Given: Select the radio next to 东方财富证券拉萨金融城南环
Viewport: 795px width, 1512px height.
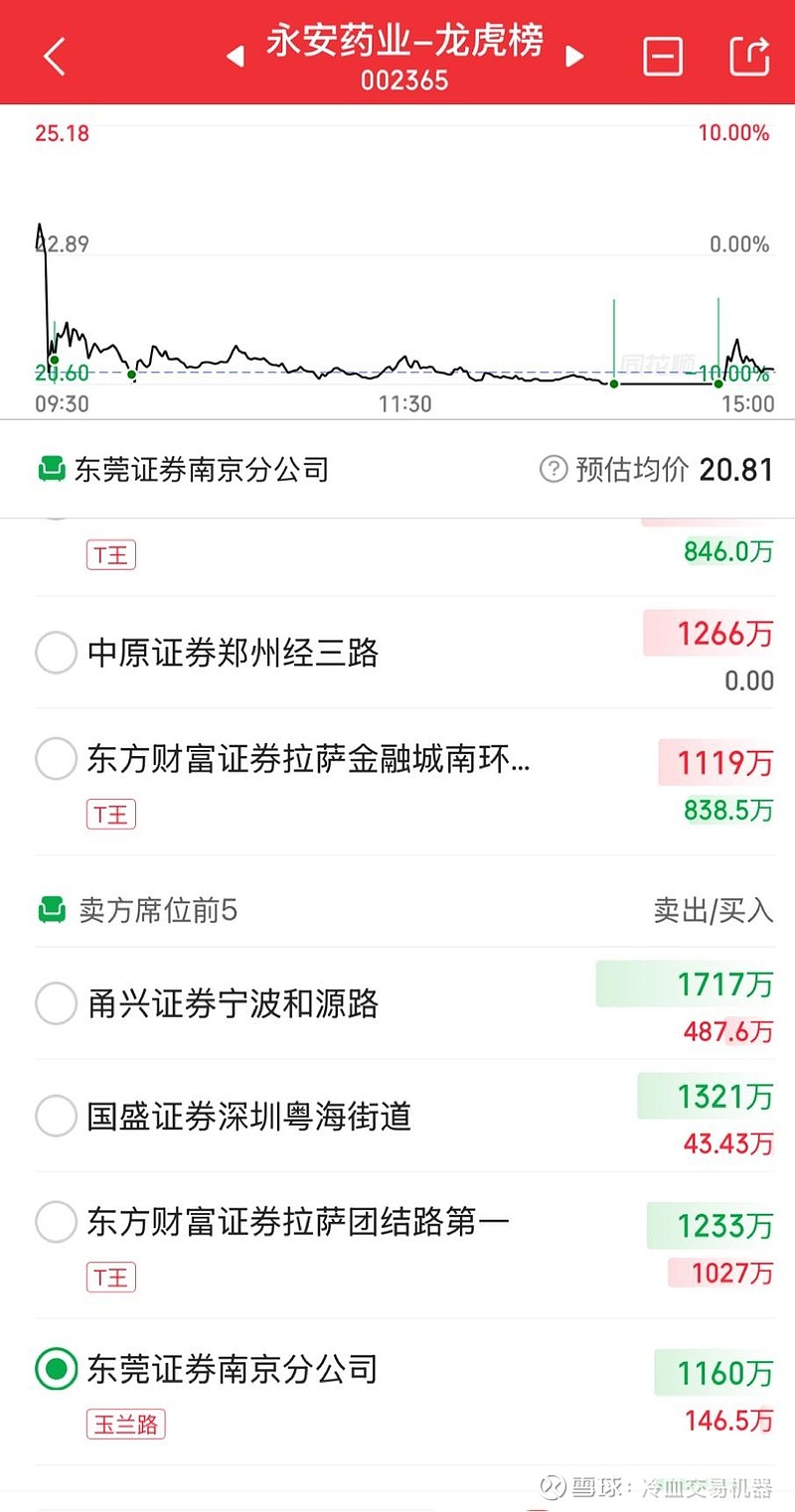Looking at the screenshot, I should click(56, 759).
